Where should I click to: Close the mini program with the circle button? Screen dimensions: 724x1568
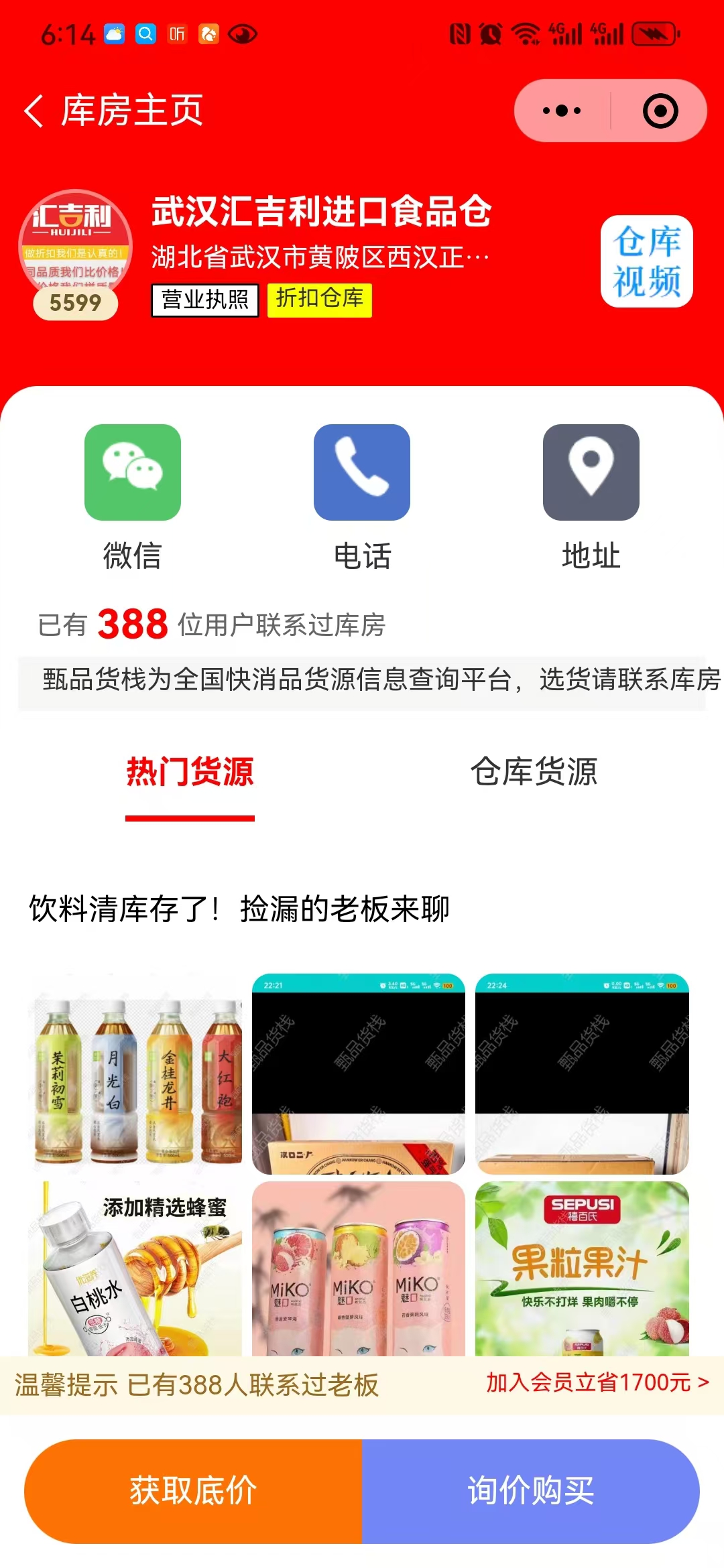pyautogui.click(x=660, y=111)
